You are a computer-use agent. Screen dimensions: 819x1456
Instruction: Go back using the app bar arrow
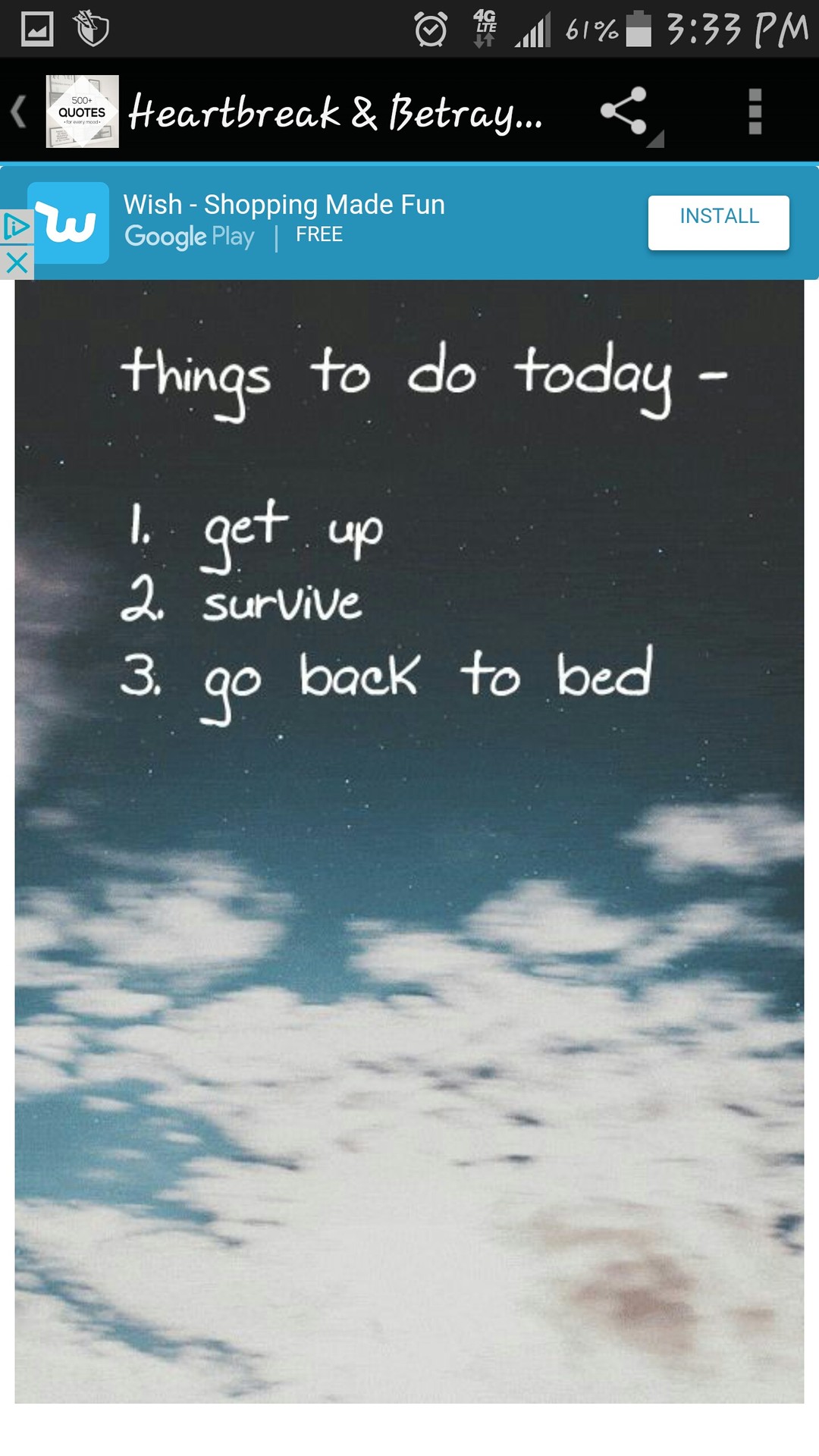point(20,111)
